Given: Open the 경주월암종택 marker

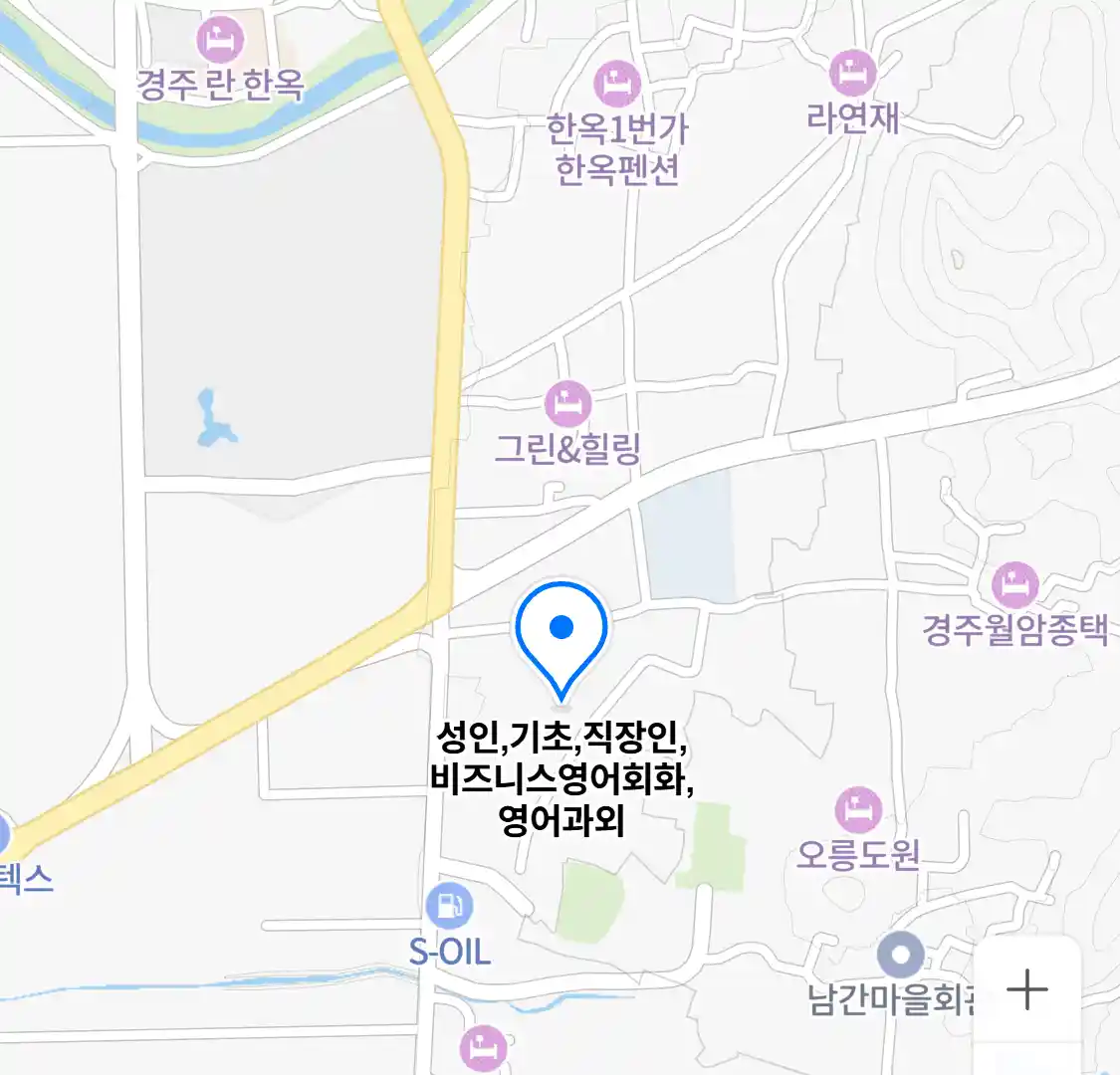Looking at the screenshot, I should [1014, 586].
